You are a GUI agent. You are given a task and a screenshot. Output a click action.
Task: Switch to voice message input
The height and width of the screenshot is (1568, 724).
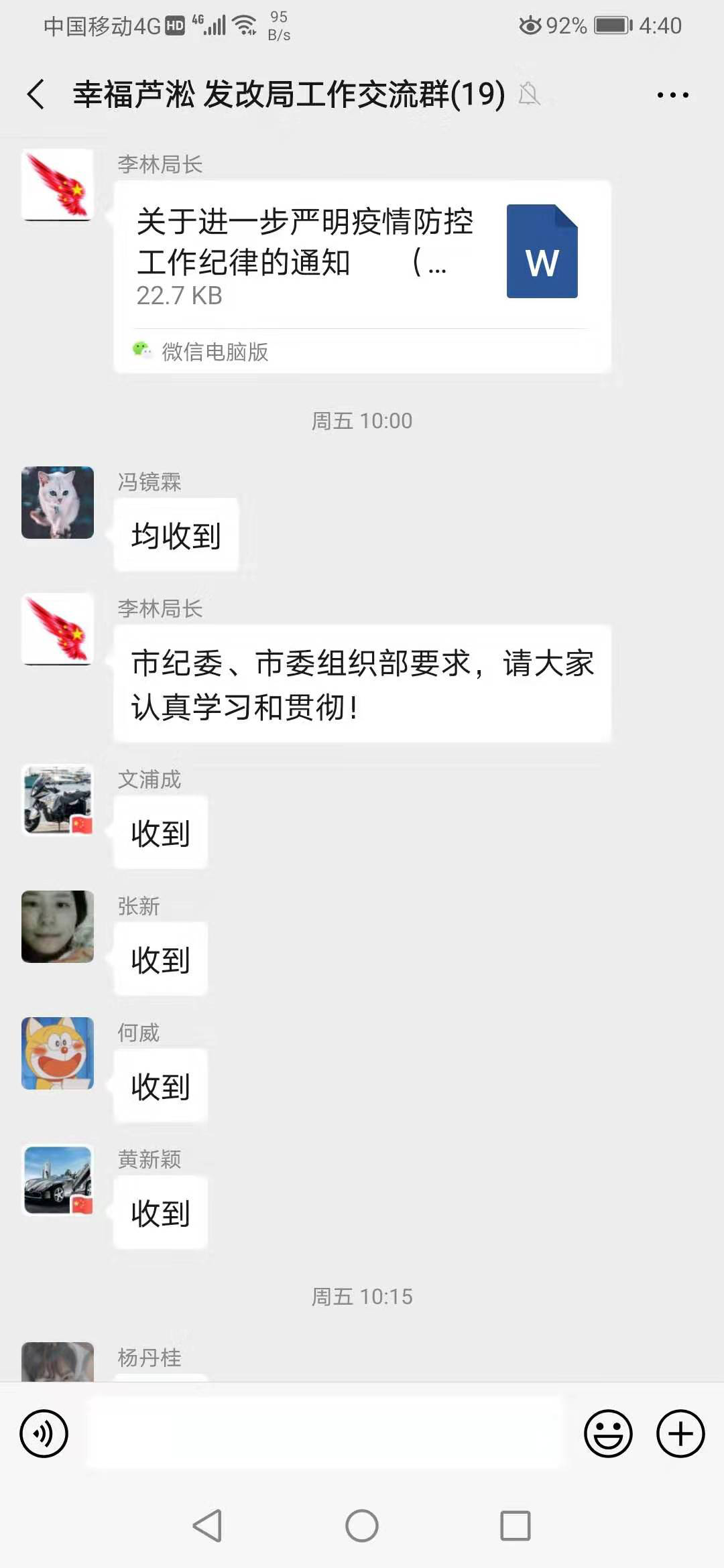(44, 1433)
